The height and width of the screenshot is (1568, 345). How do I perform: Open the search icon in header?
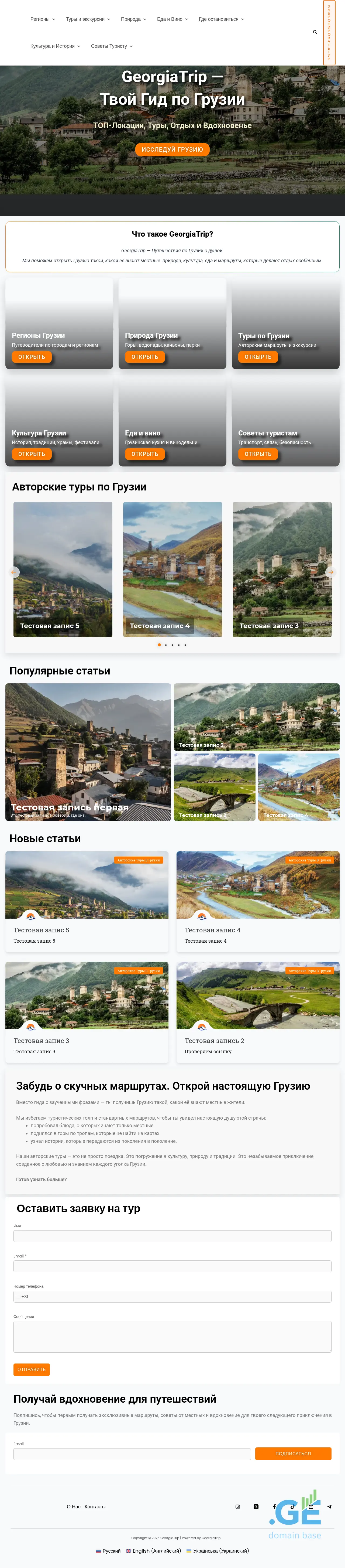315,32
